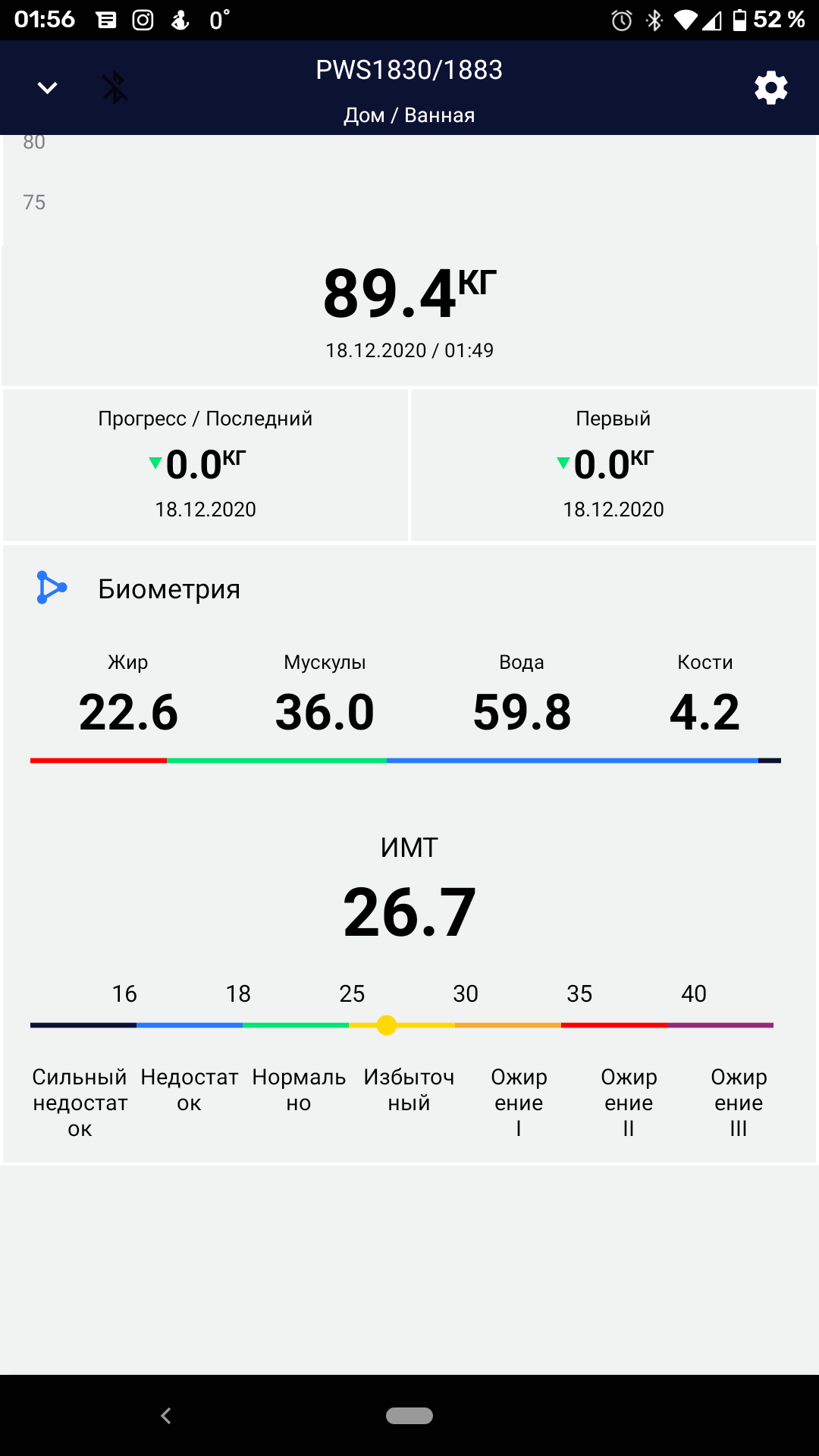The image size is (819, 1456).
Task: Open the Прогресс / Последний card
Action: 206,464
